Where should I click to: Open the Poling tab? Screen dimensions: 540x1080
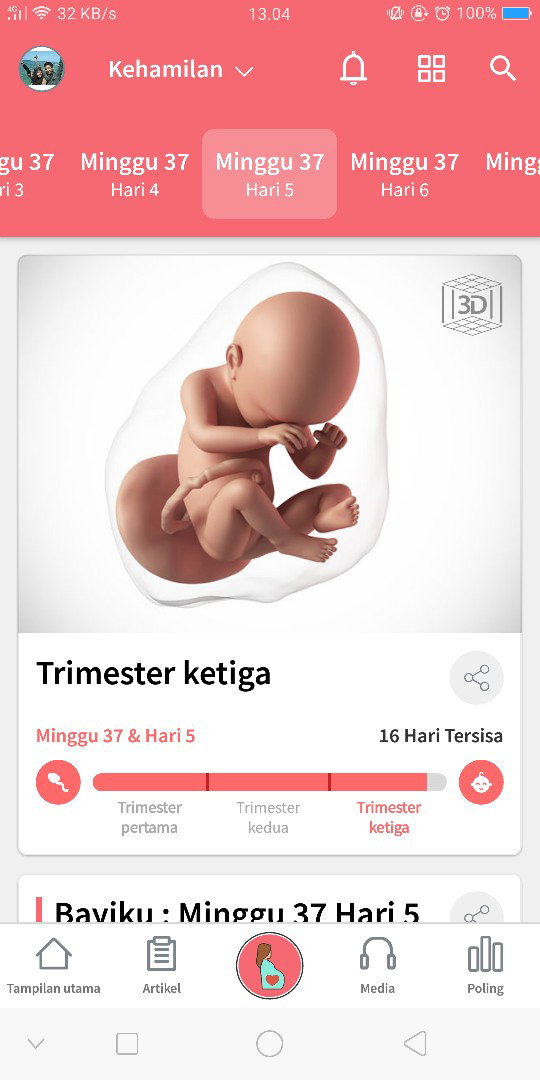pos(486,967)
